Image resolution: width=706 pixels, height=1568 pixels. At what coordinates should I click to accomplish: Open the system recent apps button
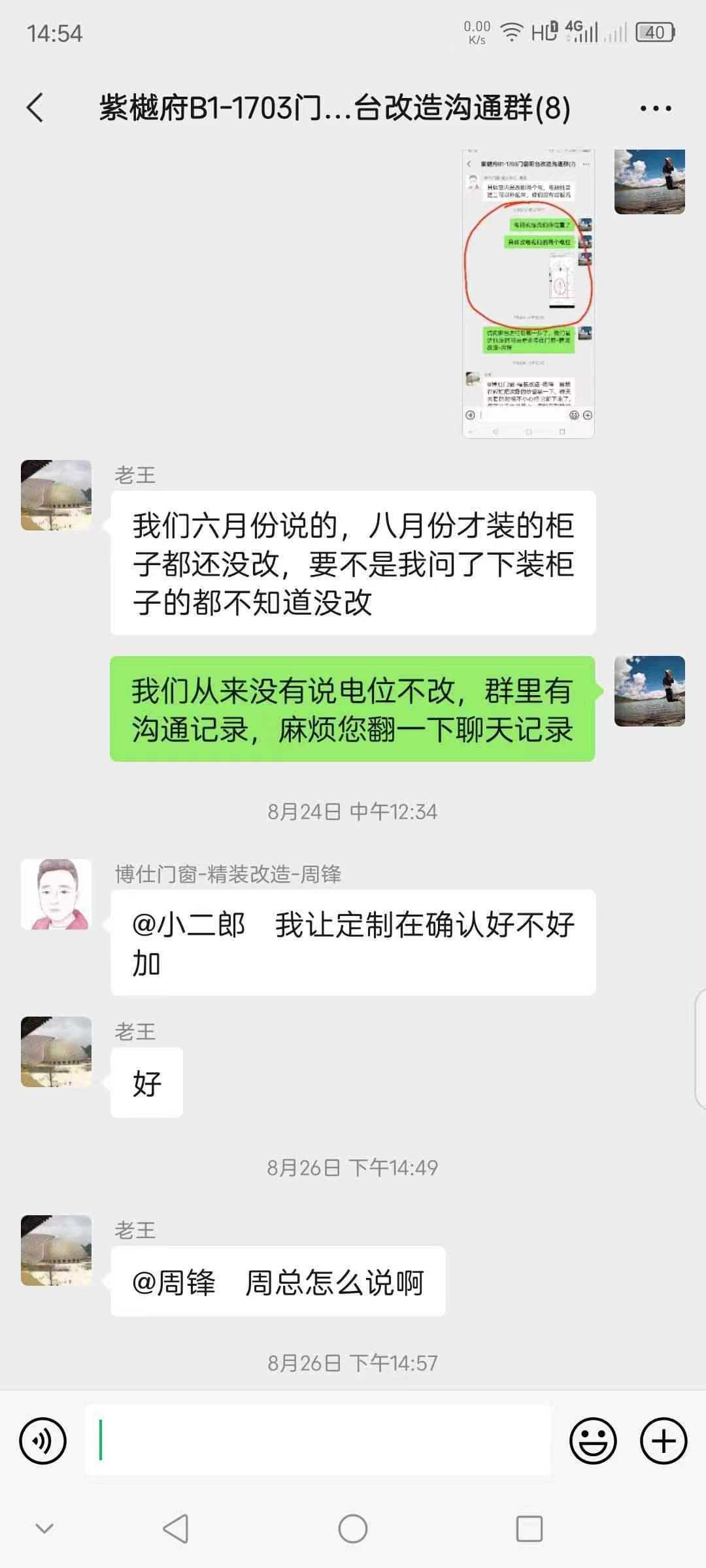[529, 1529]
